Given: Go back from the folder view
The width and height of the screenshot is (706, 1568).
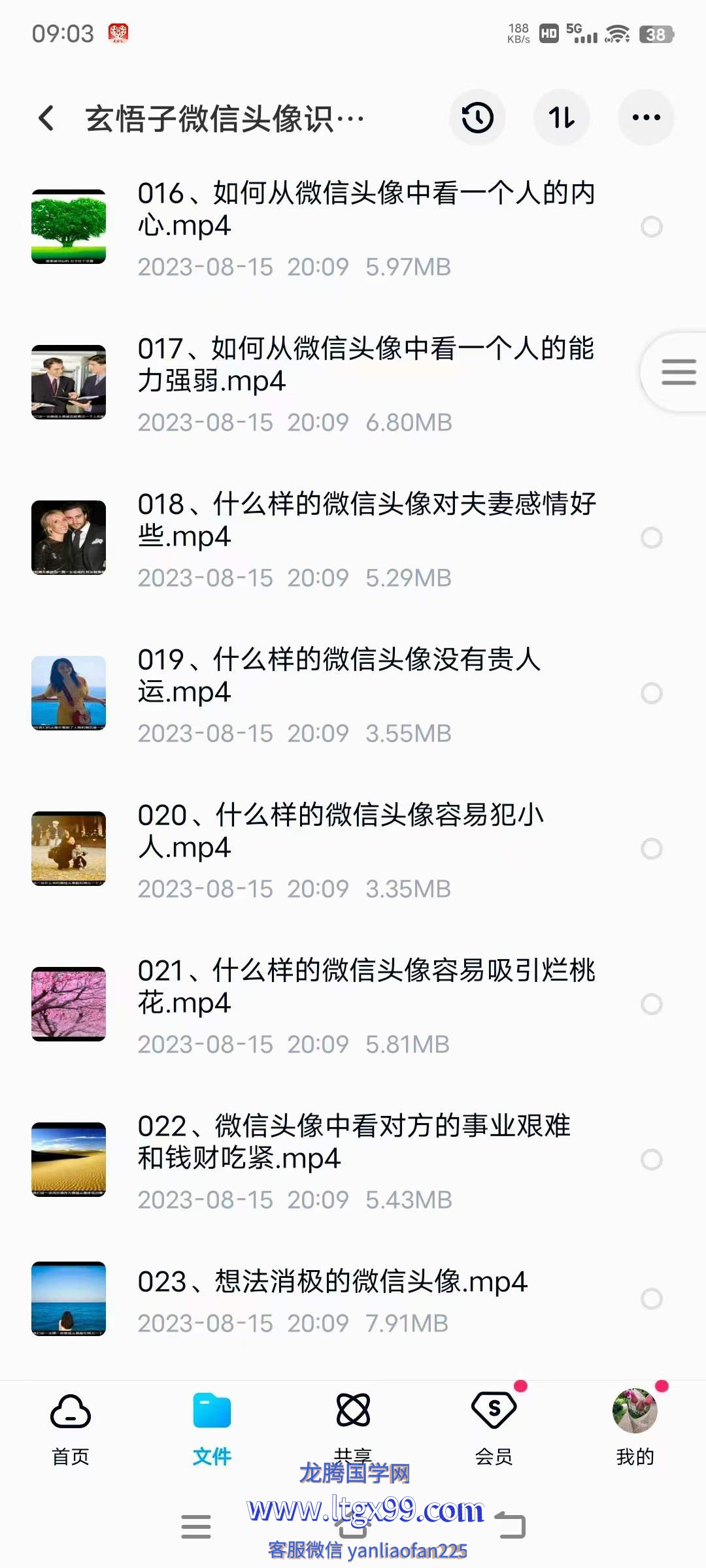Looking at the screenshot, I should click(46, 118).
